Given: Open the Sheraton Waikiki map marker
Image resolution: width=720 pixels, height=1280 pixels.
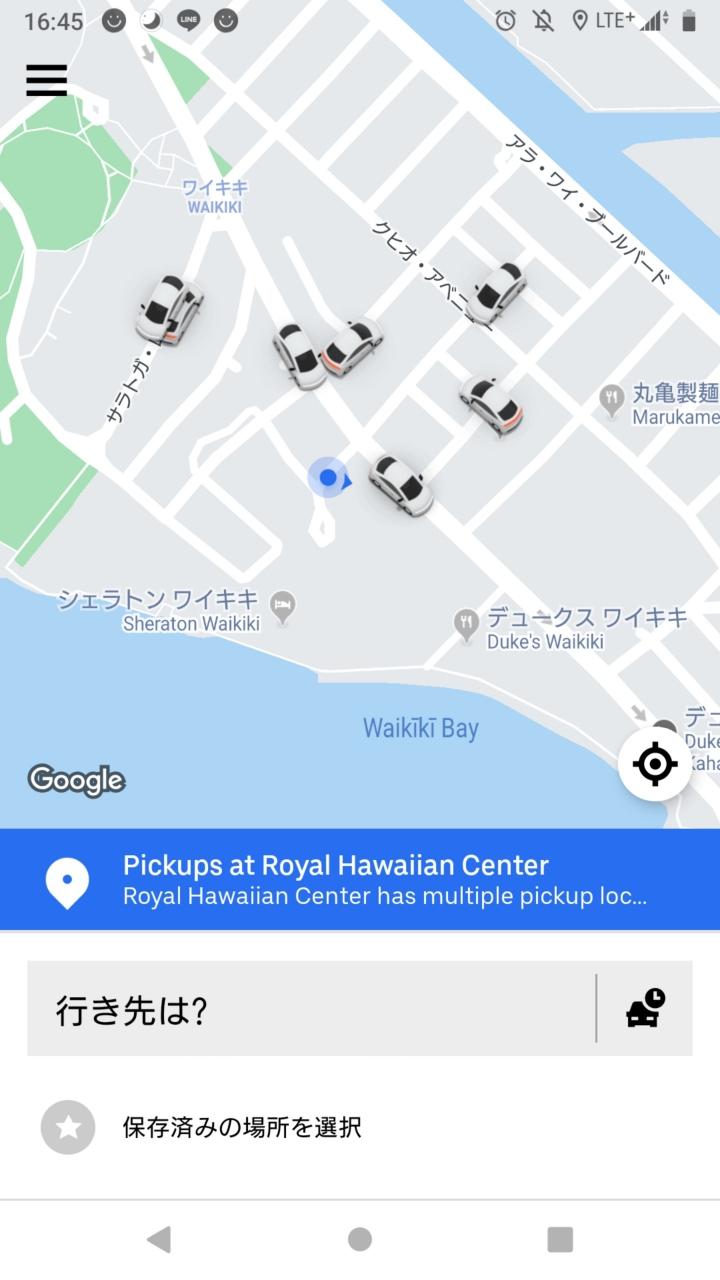Looking at the screenshot, I should [284, 605].
